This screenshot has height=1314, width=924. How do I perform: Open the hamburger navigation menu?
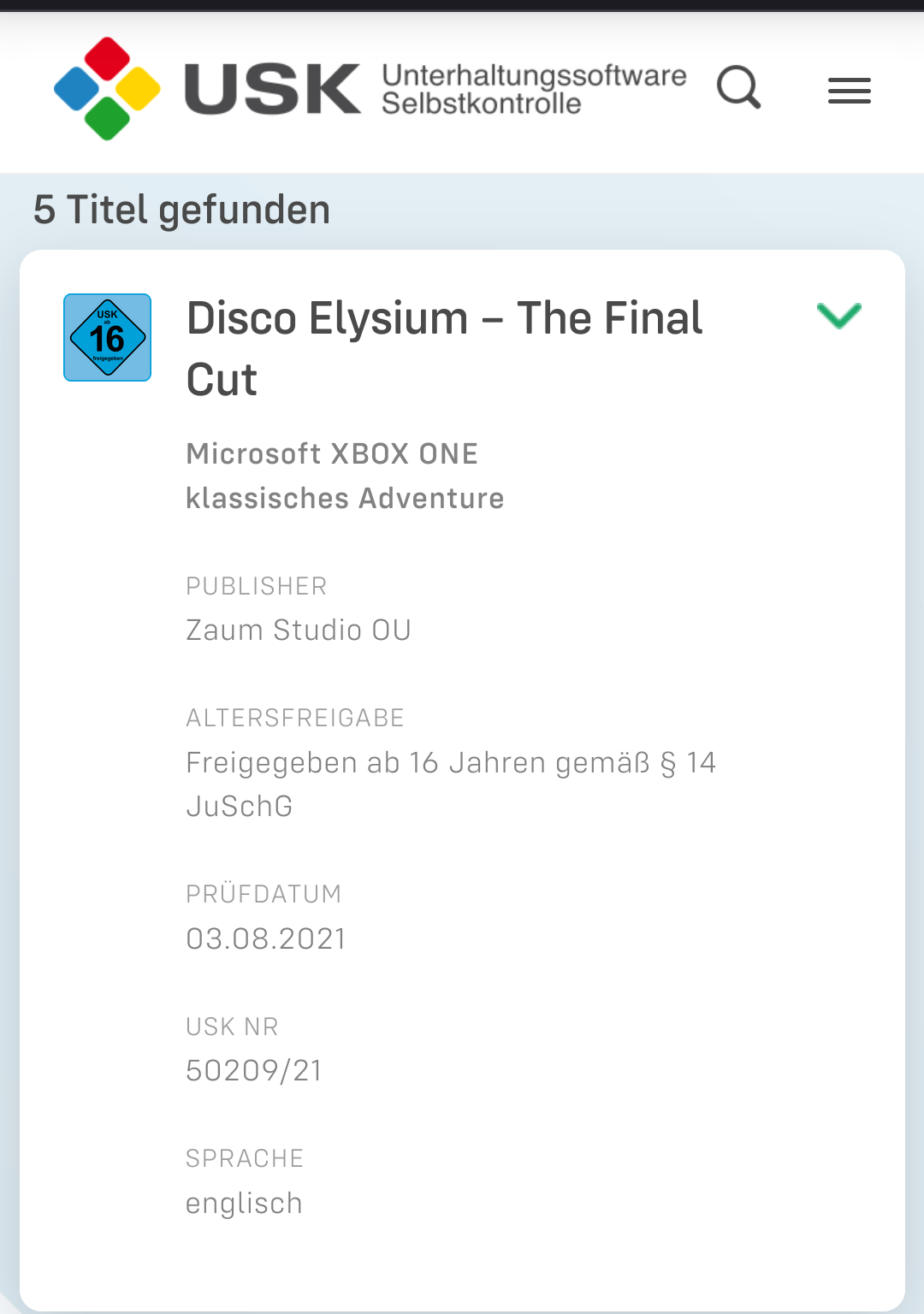[849, 90]
